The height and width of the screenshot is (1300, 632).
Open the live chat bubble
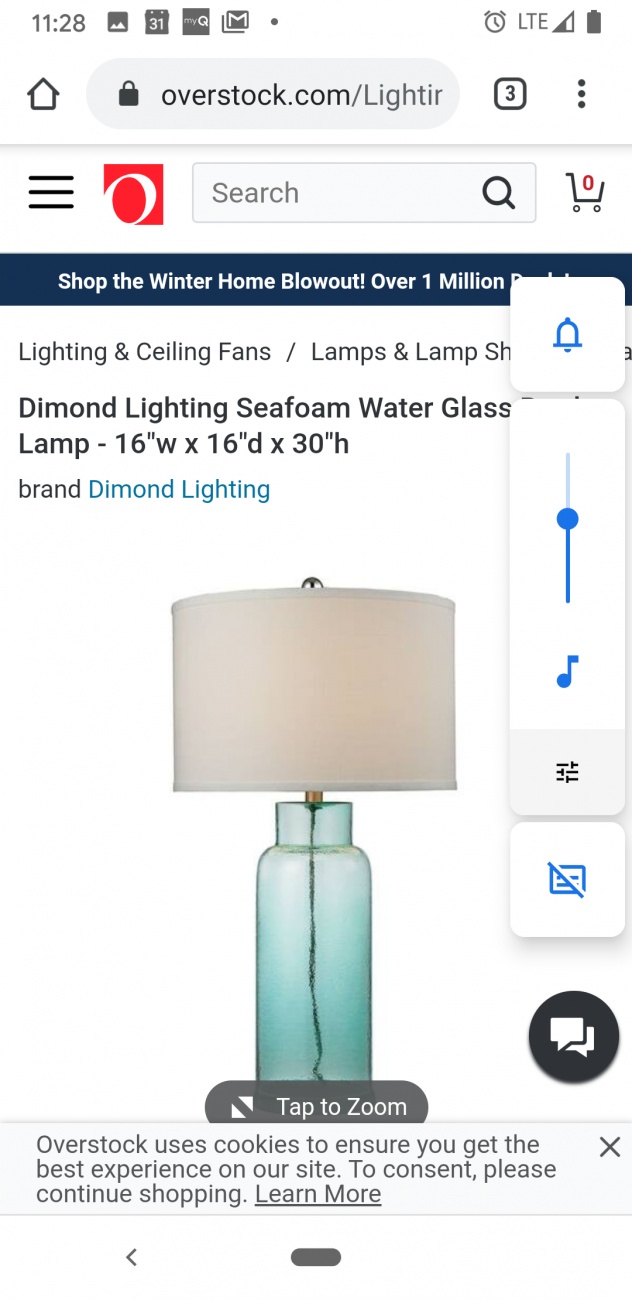(x=573, y=1037)
